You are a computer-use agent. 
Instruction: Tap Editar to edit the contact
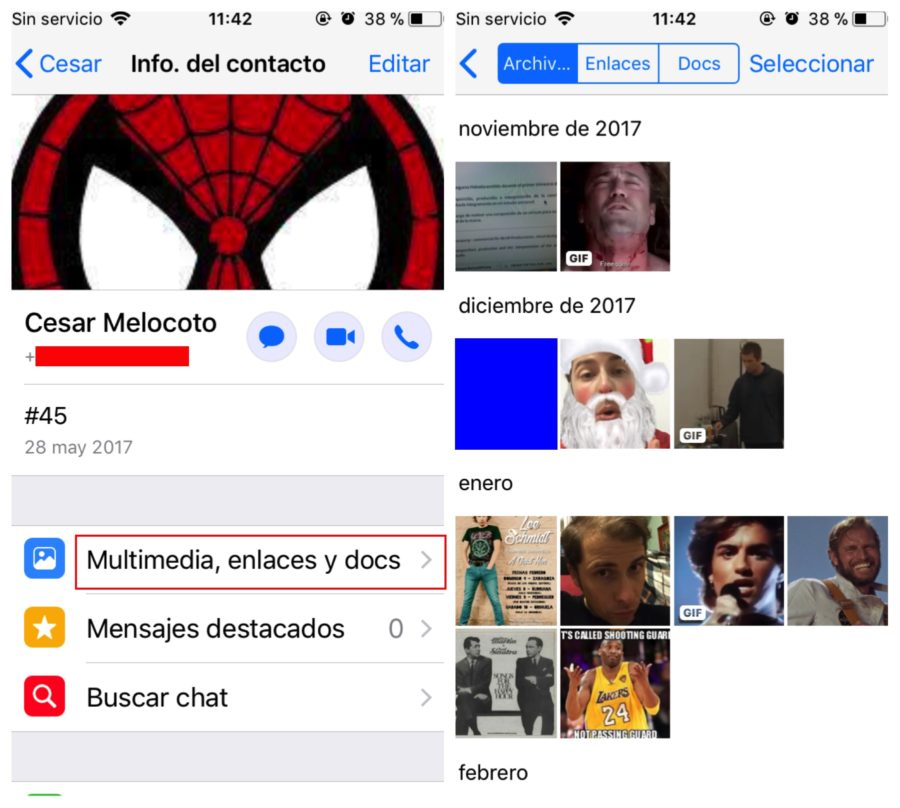pos(398,64)
